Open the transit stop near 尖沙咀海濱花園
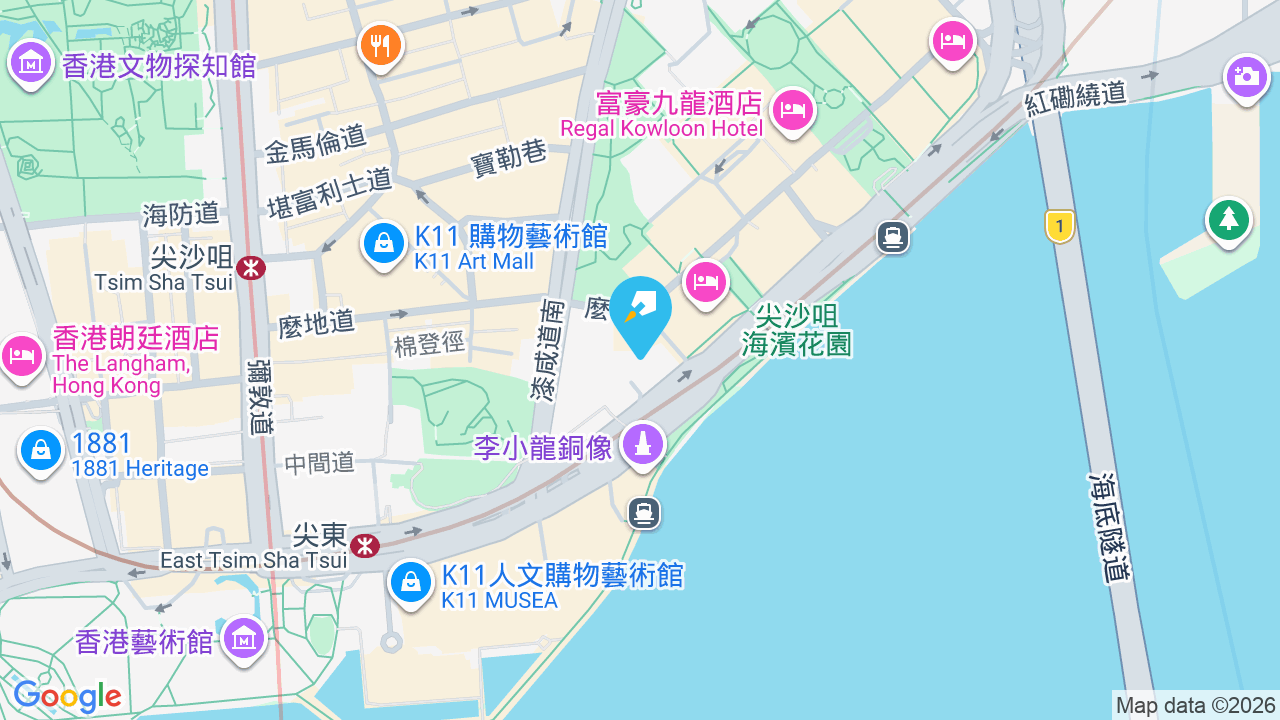 coord(893,237)
